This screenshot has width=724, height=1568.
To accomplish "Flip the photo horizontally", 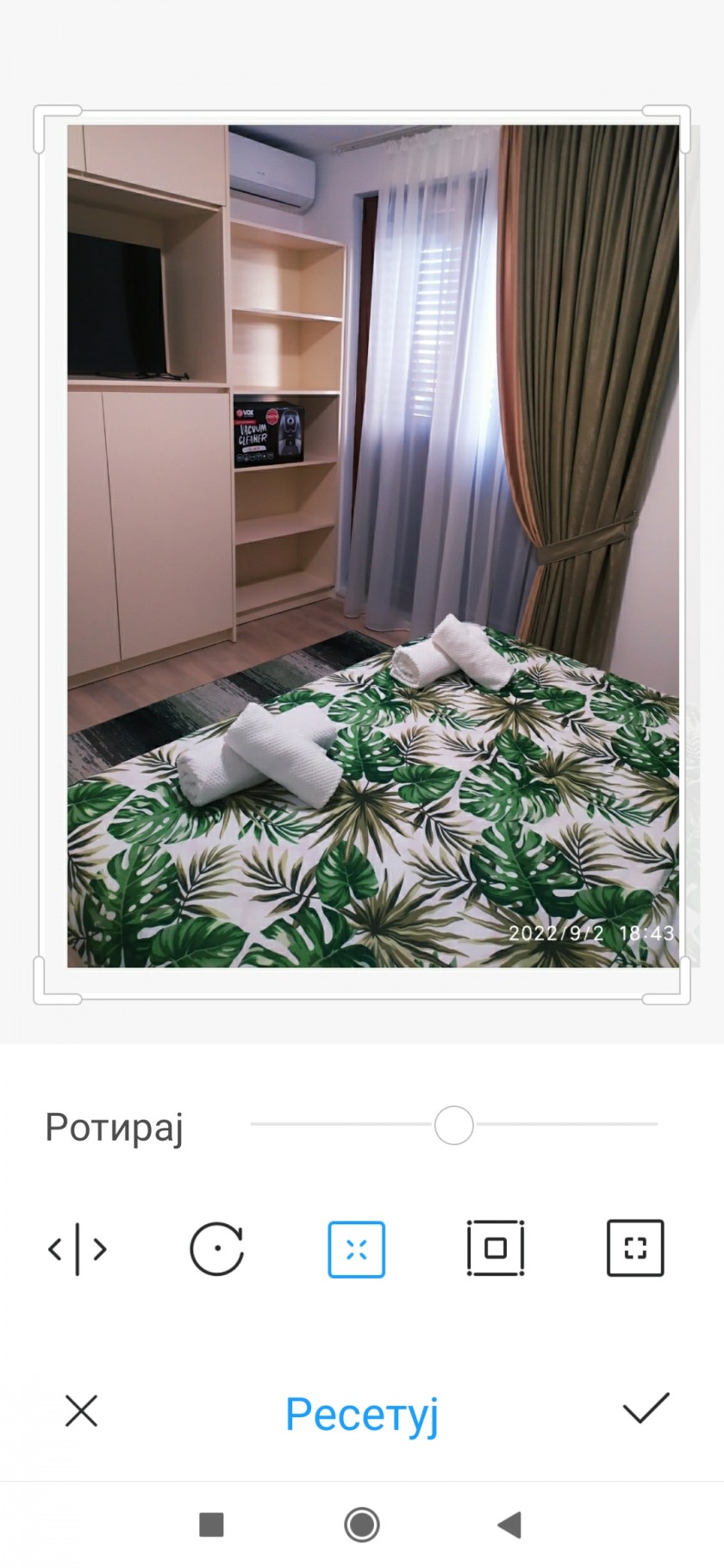I will point(77,1248).
